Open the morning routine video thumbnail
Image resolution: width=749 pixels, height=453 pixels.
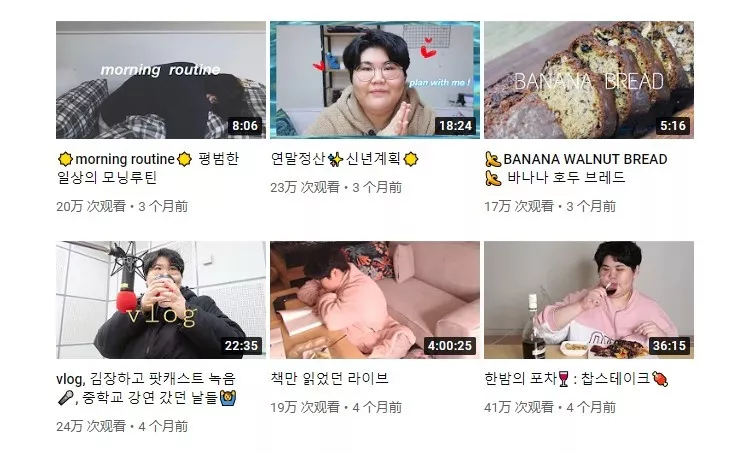click(x=160, y=80)
